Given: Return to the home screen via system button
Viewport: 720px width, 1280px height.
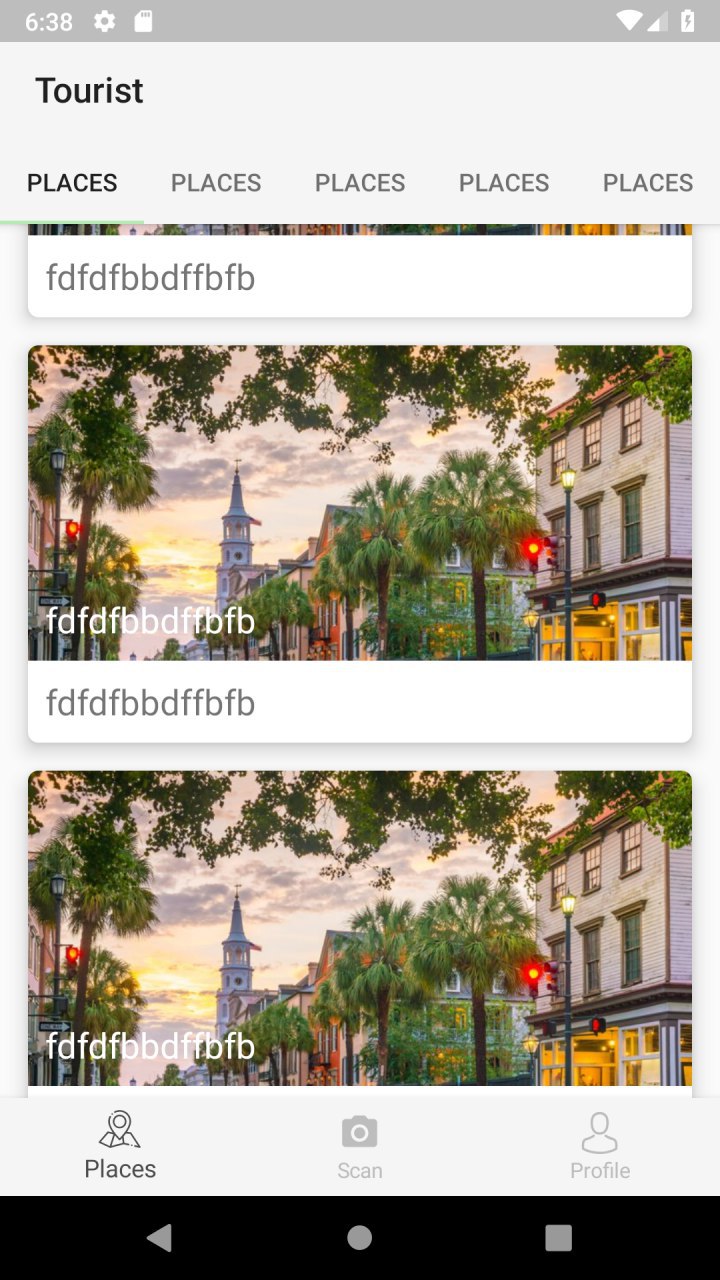Looking at the screenshot, I should point(360,1237).
